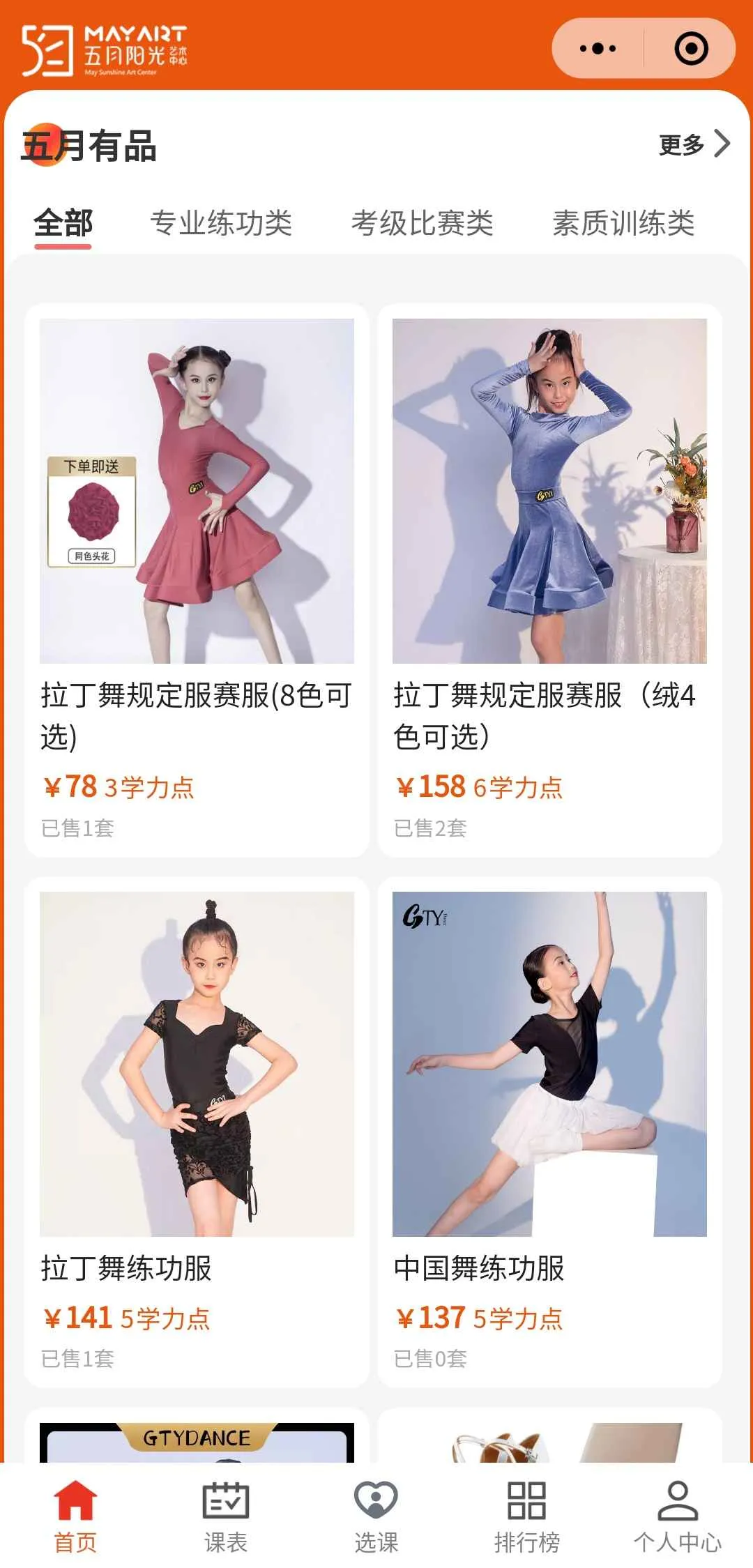Go to the 首页 home tab
This screenshot has height=1568, width=753.
pos(75,1515)
